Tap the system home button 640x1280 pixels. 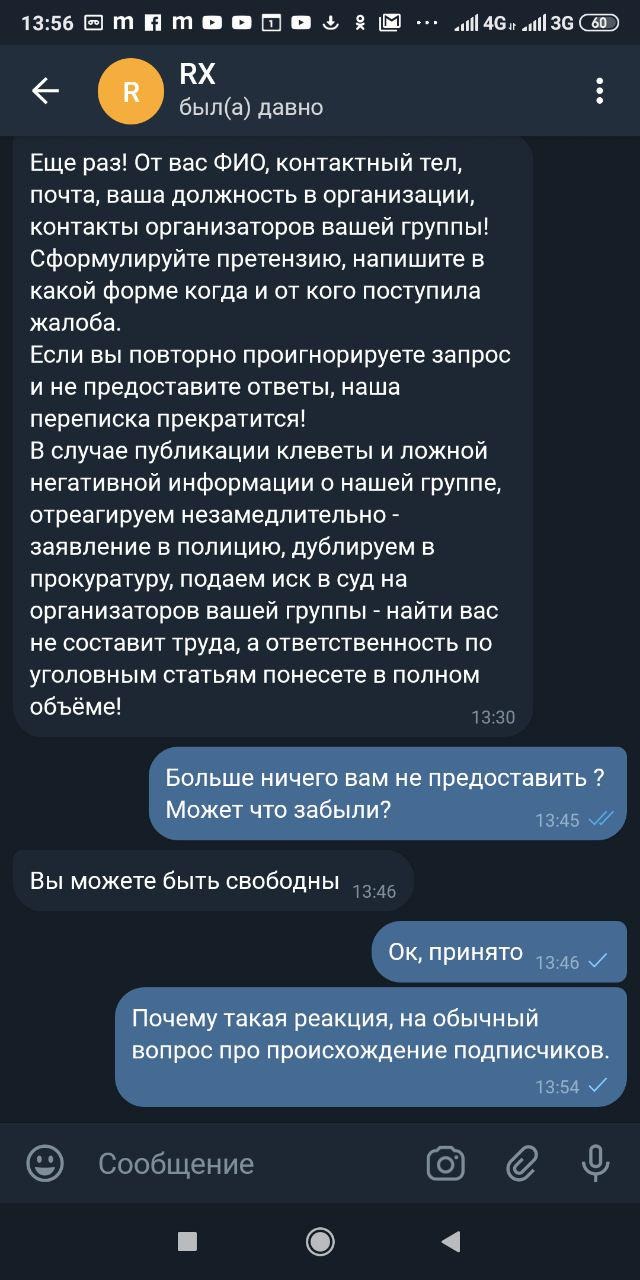pyautogui.click(x=320, y=1241)
